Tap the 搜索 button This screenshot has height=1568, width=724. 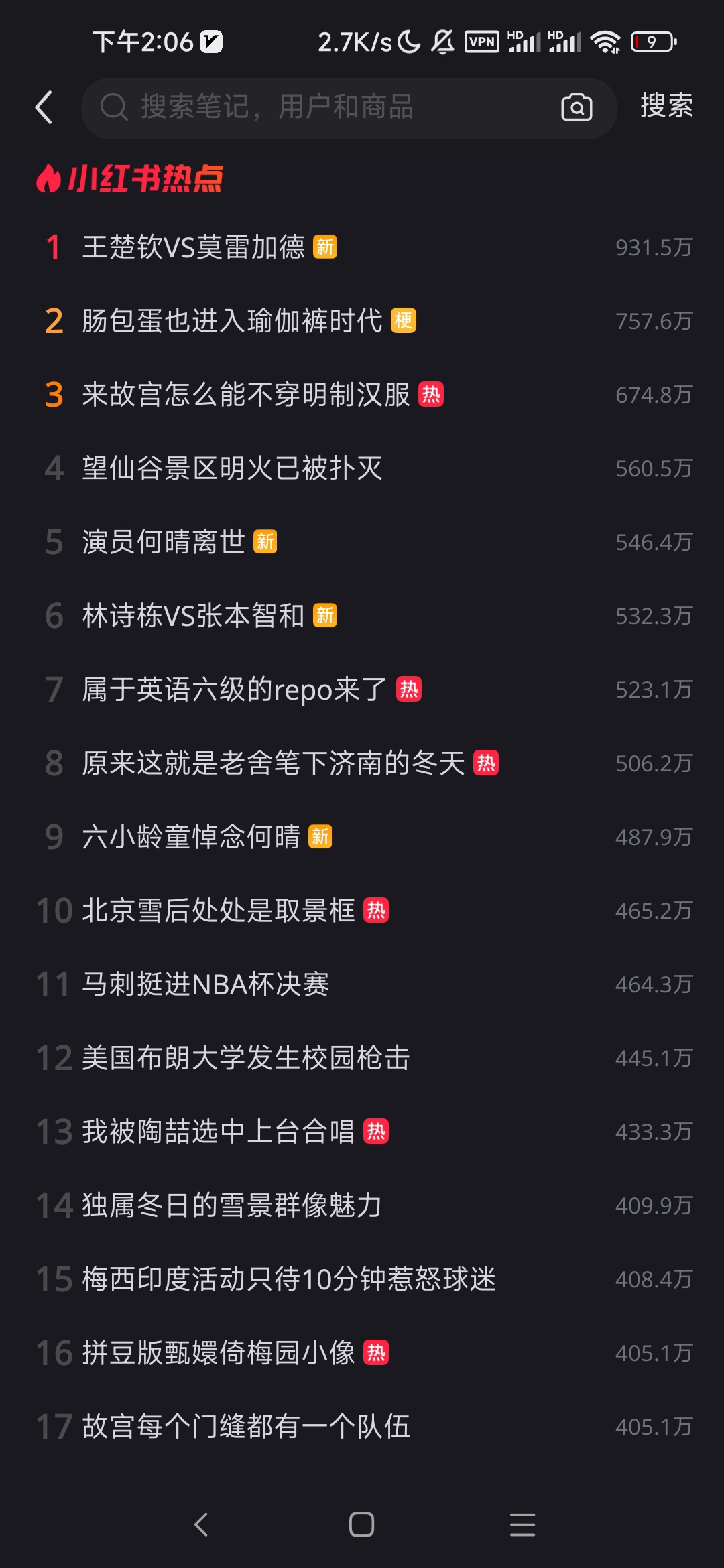click(x=666, y=106)
